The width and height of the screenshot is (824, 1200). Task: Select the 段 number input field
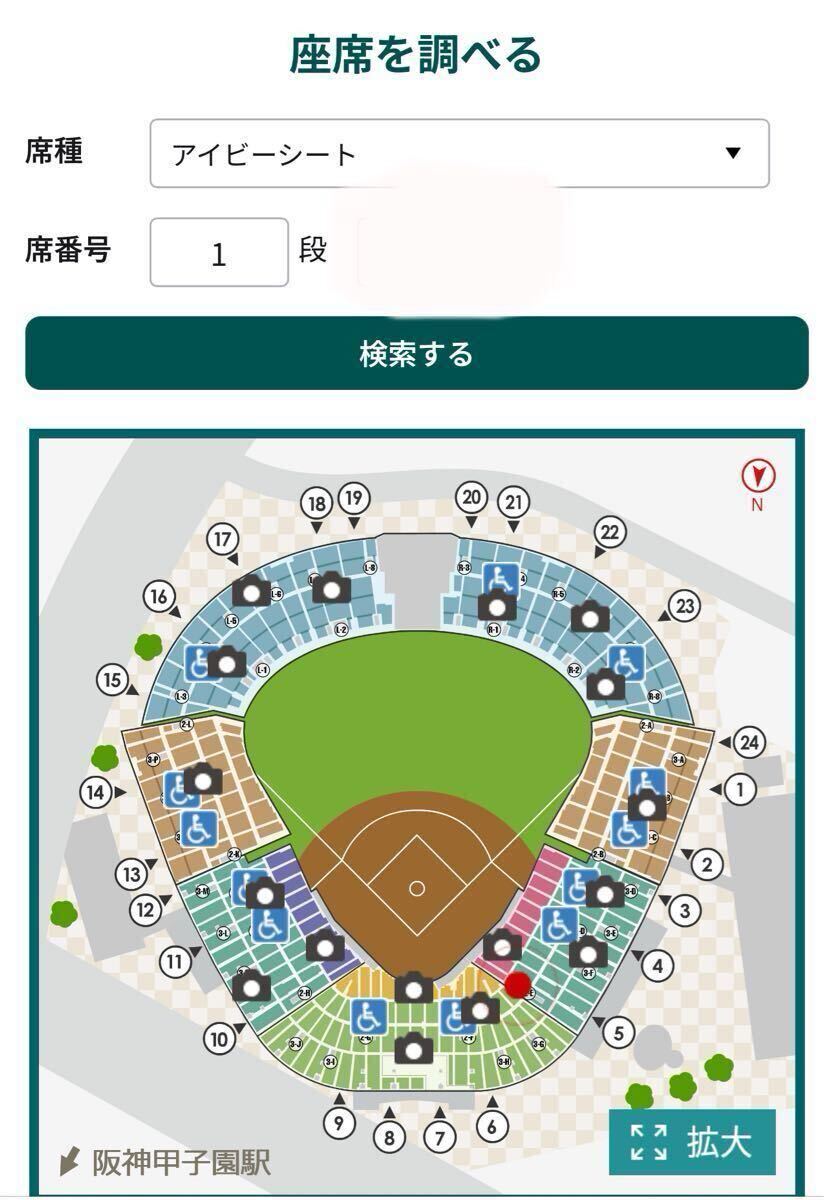pos(219,252)
